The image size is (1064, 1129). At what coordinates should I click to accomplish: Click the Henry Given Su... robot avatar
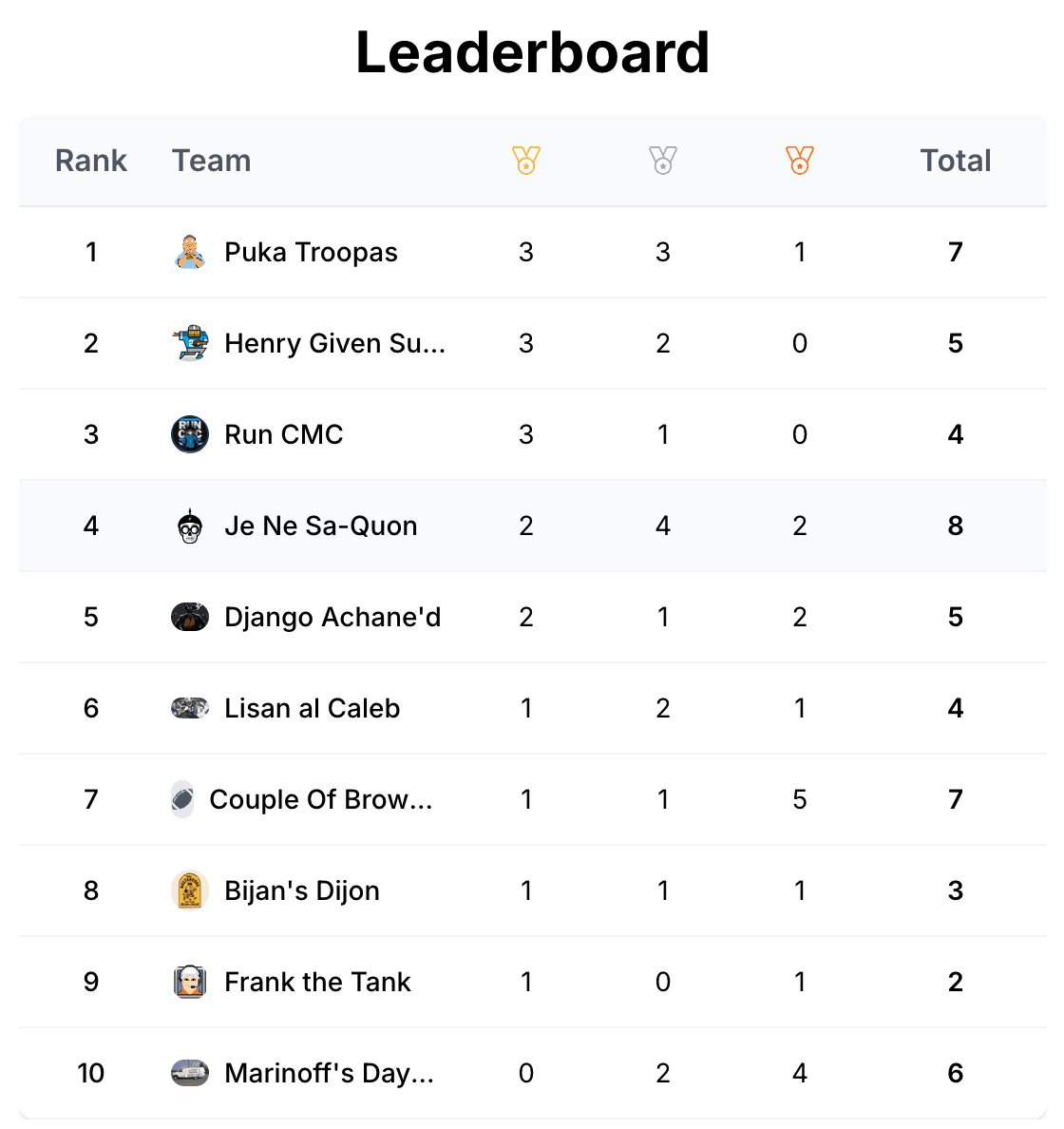click(x=190, y=343)
